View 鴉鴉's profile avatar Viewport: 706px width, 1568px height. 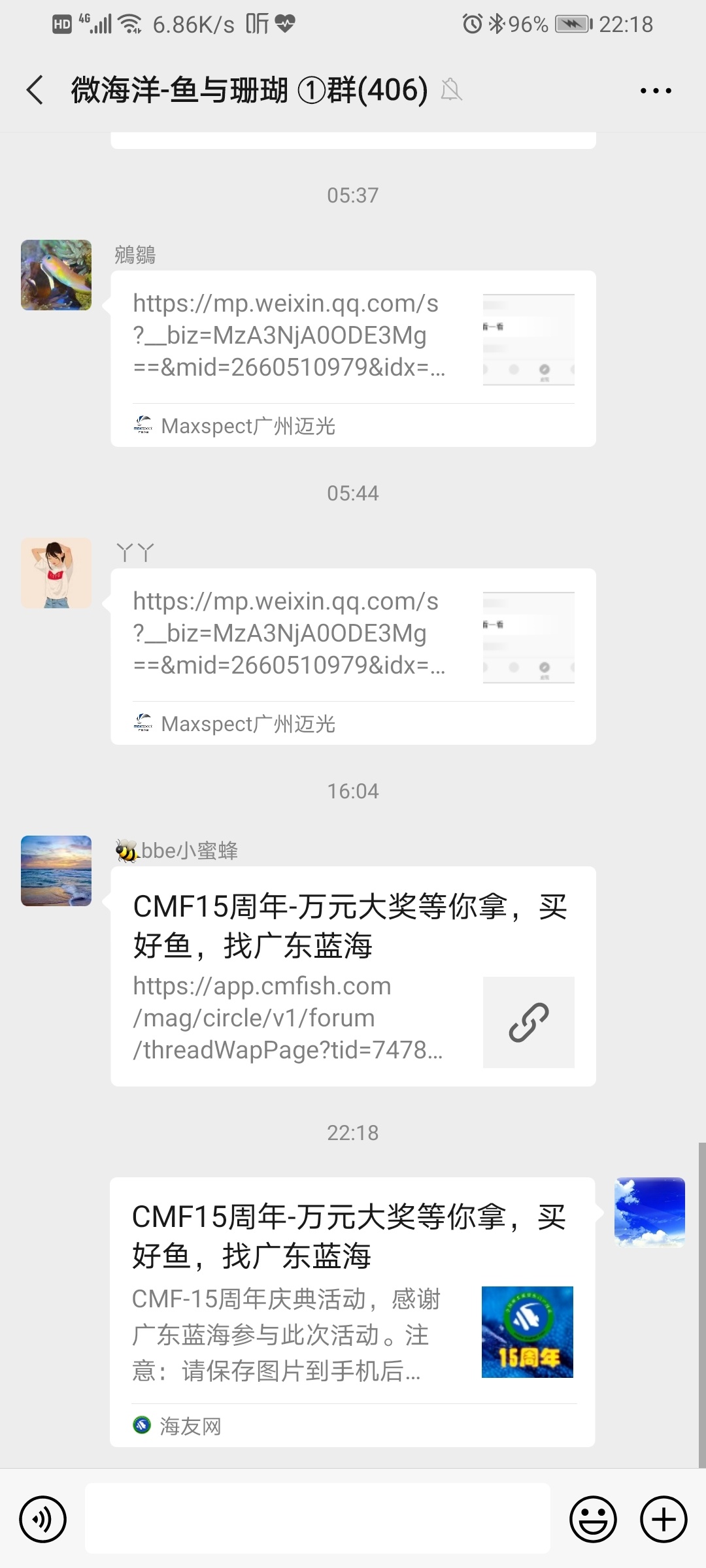[56, 275]
